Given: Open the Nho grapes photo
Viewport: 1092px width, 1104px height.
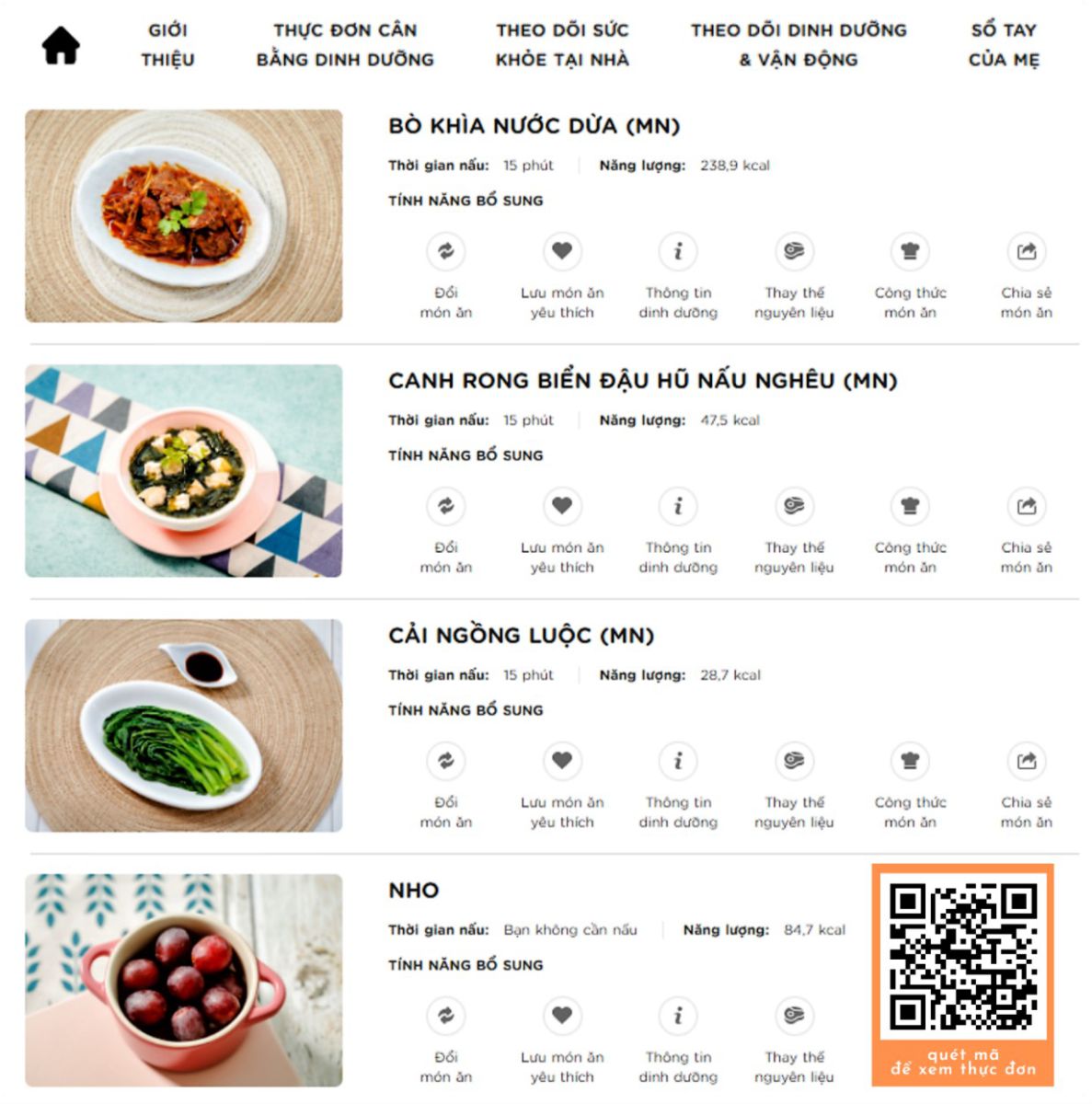Looking at the screenshot, I should (x=184, y=980).
